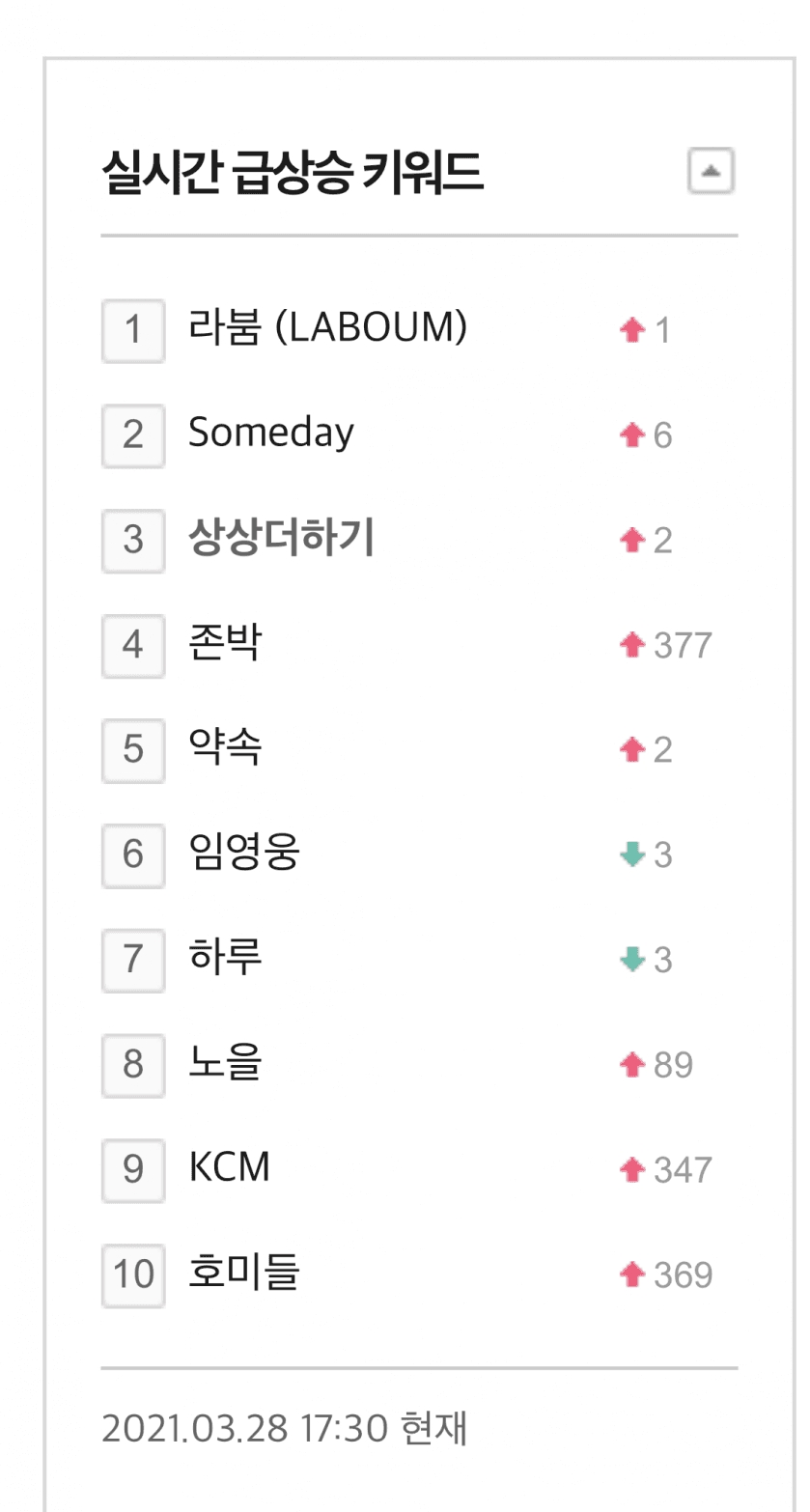
Task: Select the 하루 keyword
Action: (x=225, y=958)
